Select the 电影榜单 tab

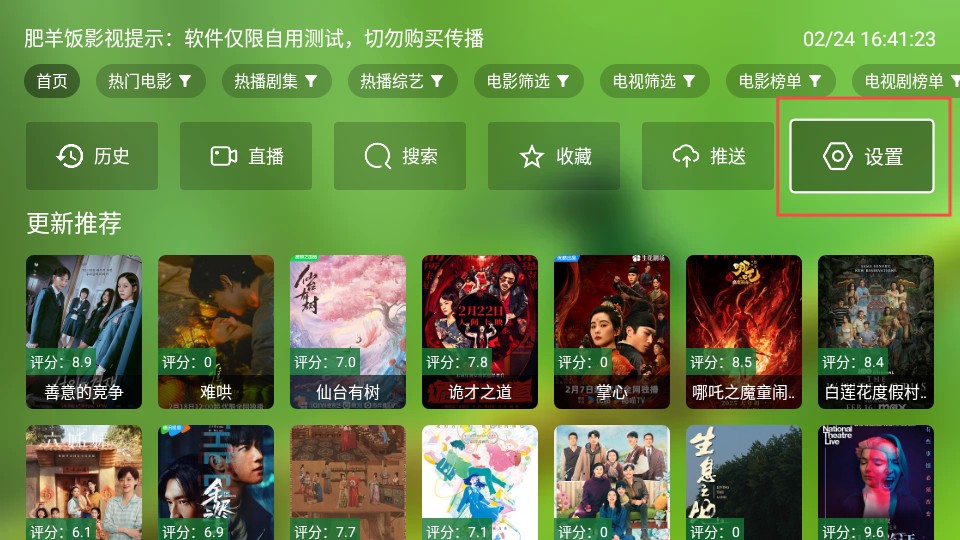point(780,82)
